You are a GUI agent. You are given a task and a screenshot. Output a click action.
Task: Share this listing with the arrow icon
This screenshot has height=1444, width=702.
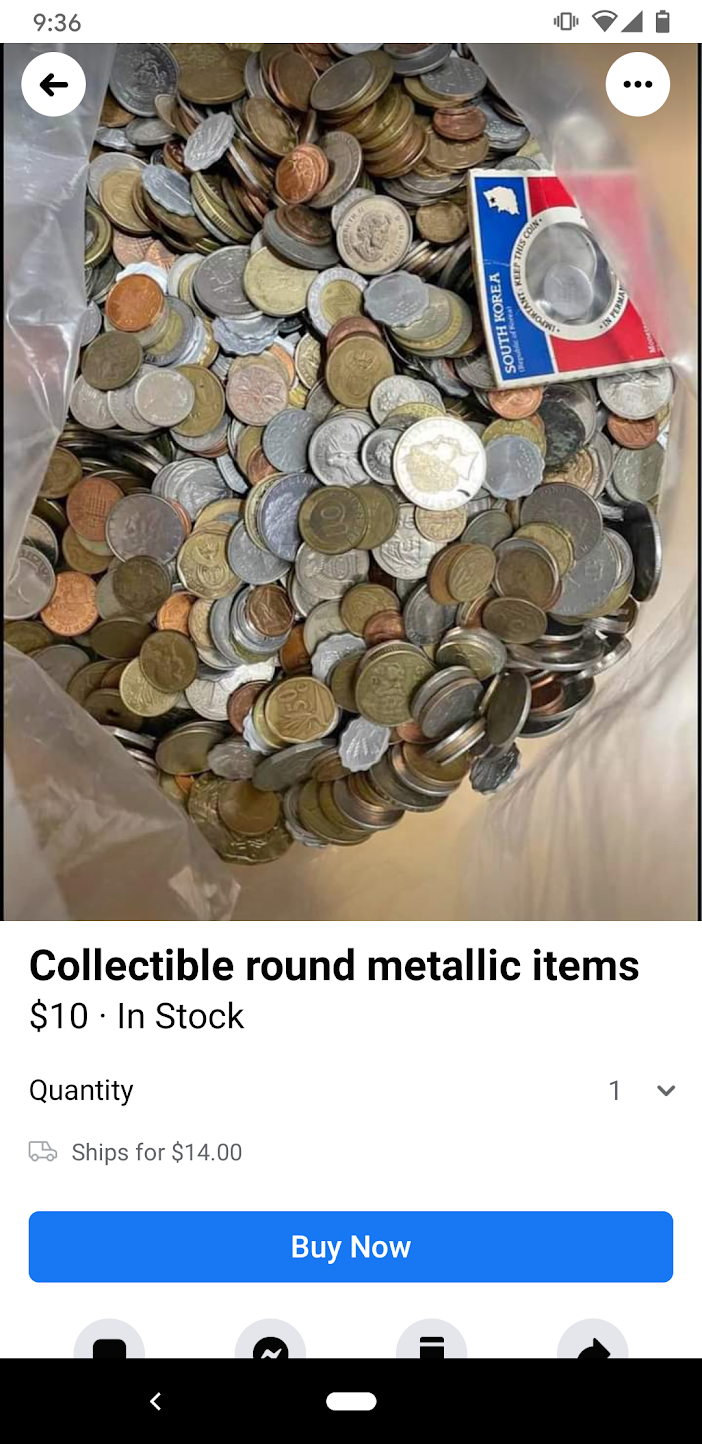[593, 1347]
